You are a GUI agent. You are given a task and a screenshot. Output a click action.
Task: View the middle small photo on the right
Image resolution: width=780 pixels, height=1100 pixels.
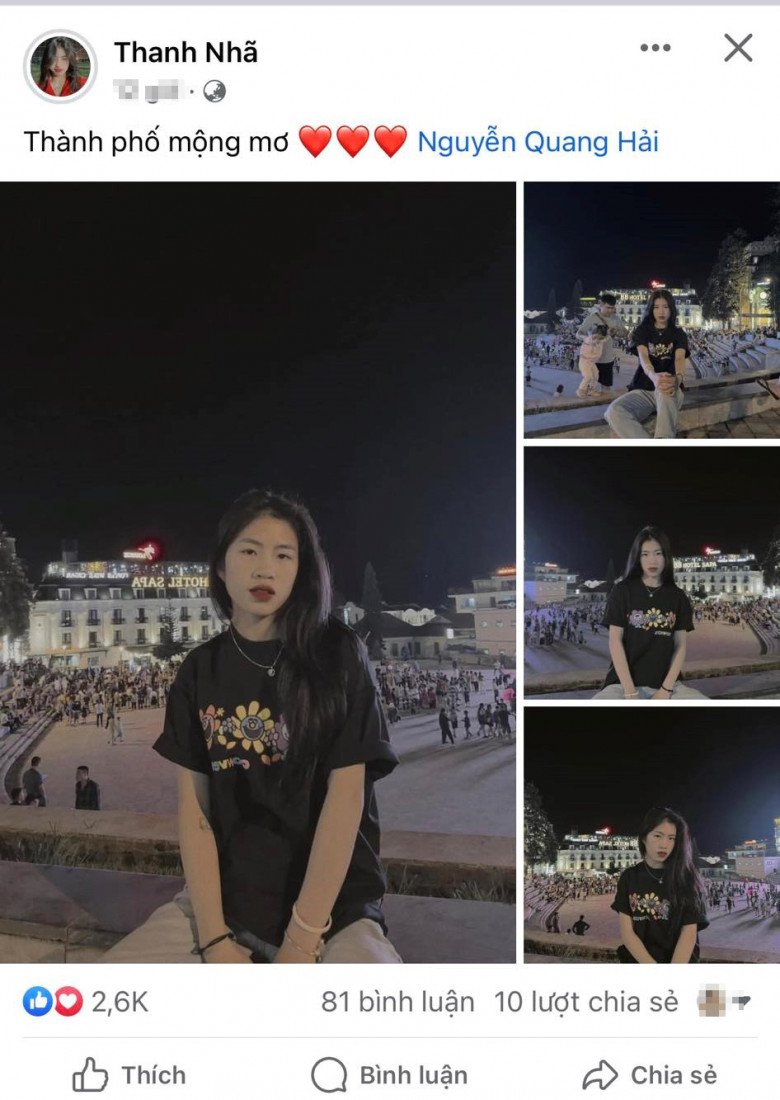click(651, 572)
